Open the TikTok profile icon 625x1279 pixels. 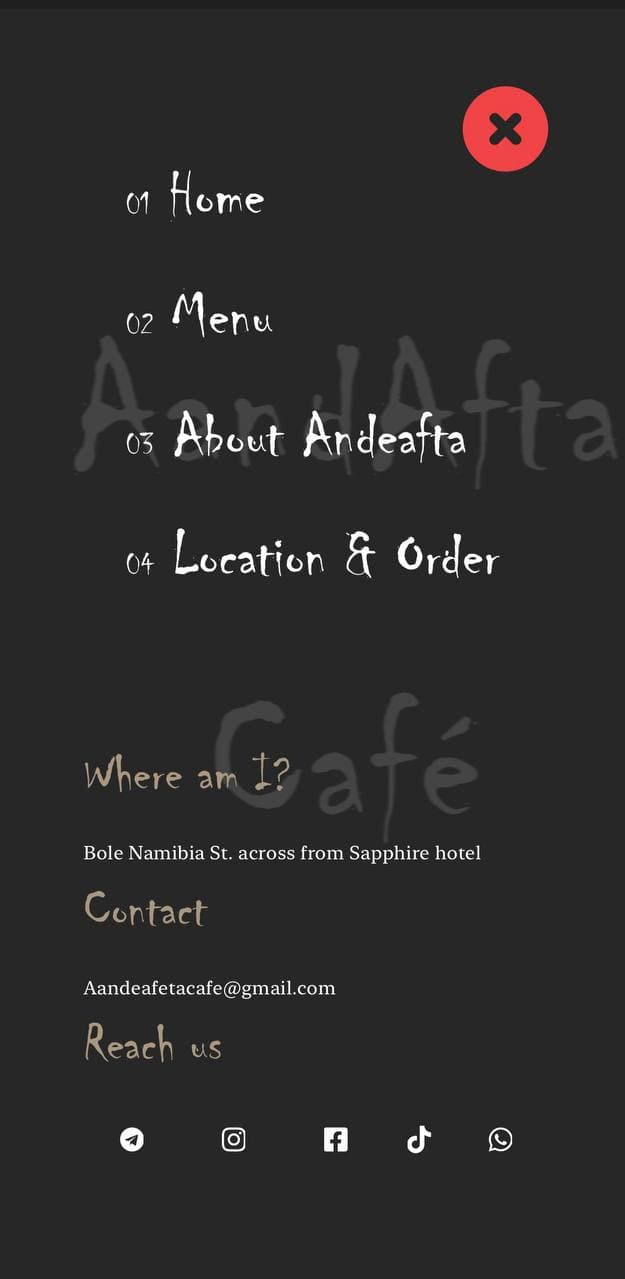419,1139
